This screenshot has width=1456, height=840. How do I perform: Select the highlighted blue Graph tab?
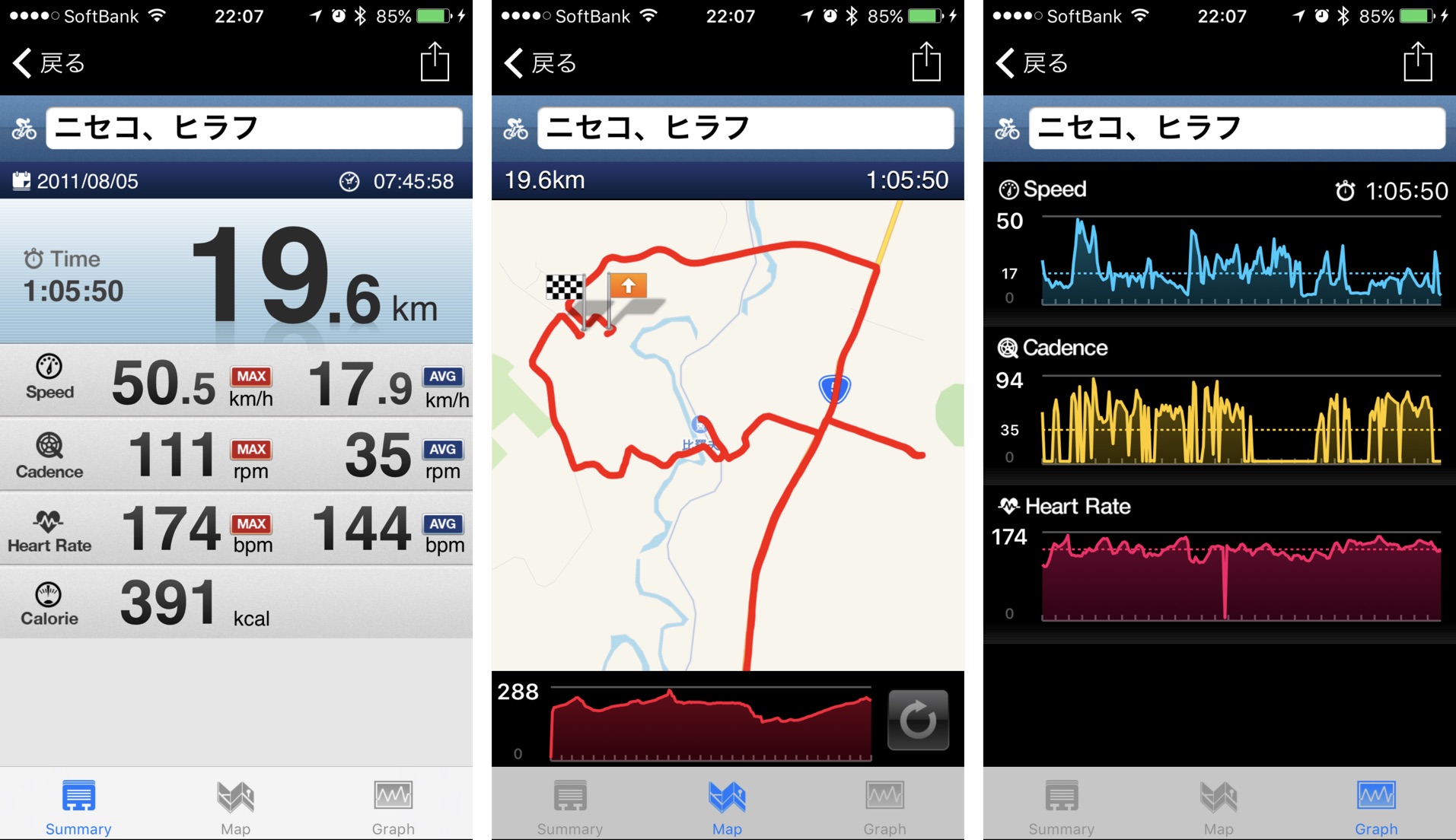tap(1375, 807)
